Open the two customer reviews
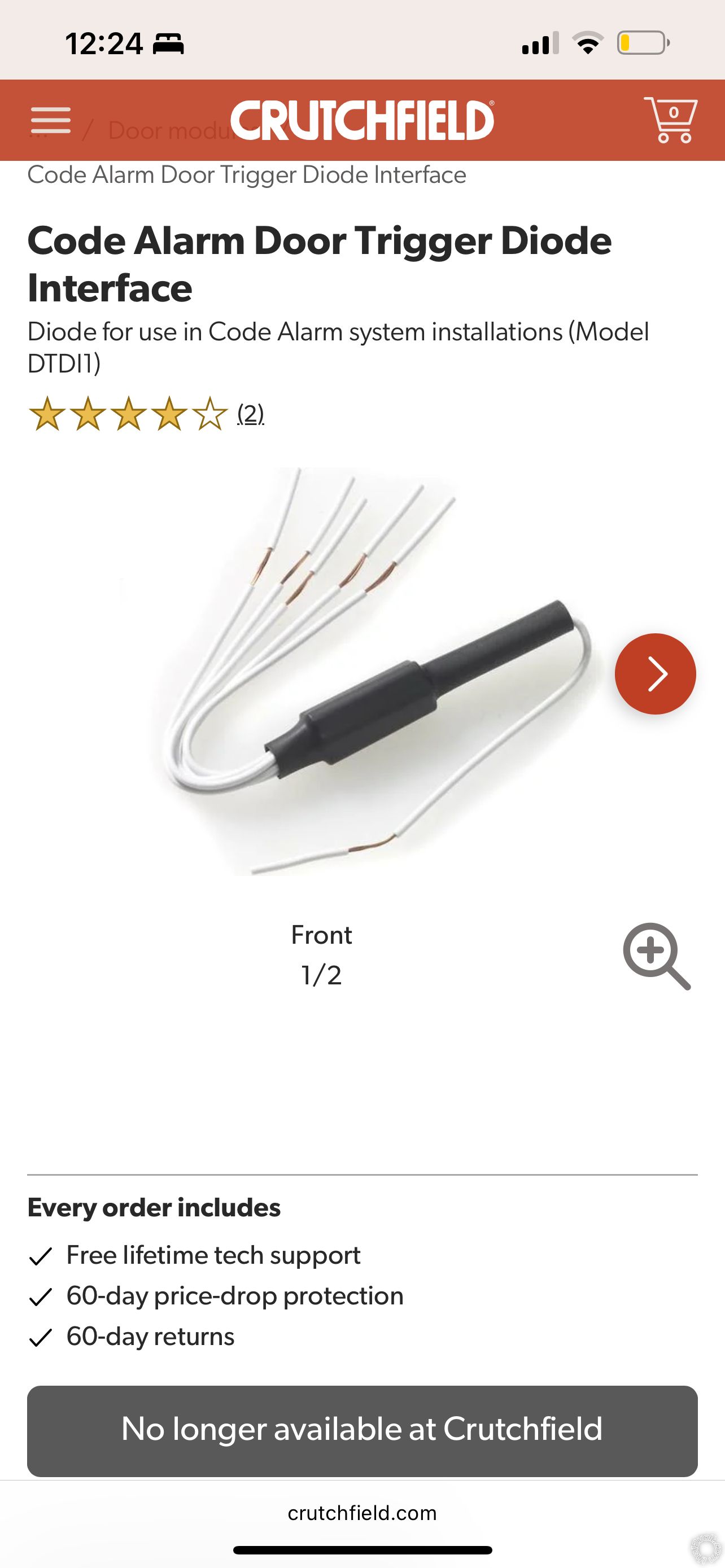Screen dimensions: 725x1568 pos(250,414)
